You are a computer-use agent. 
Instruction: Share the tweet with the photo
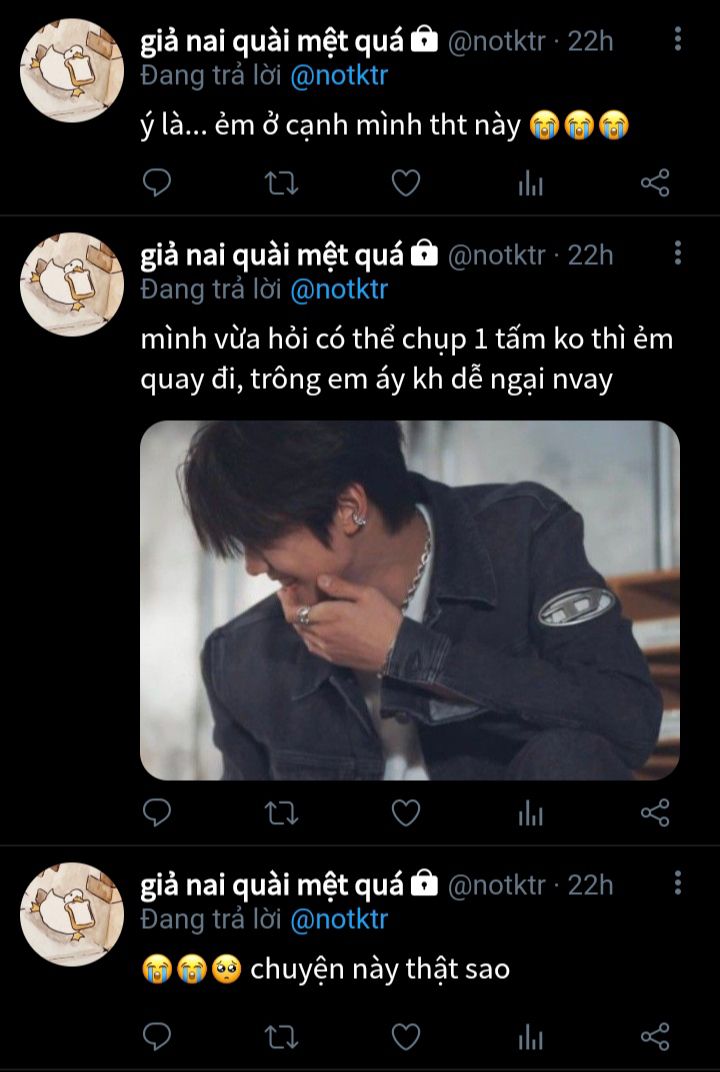coord(654,814)
